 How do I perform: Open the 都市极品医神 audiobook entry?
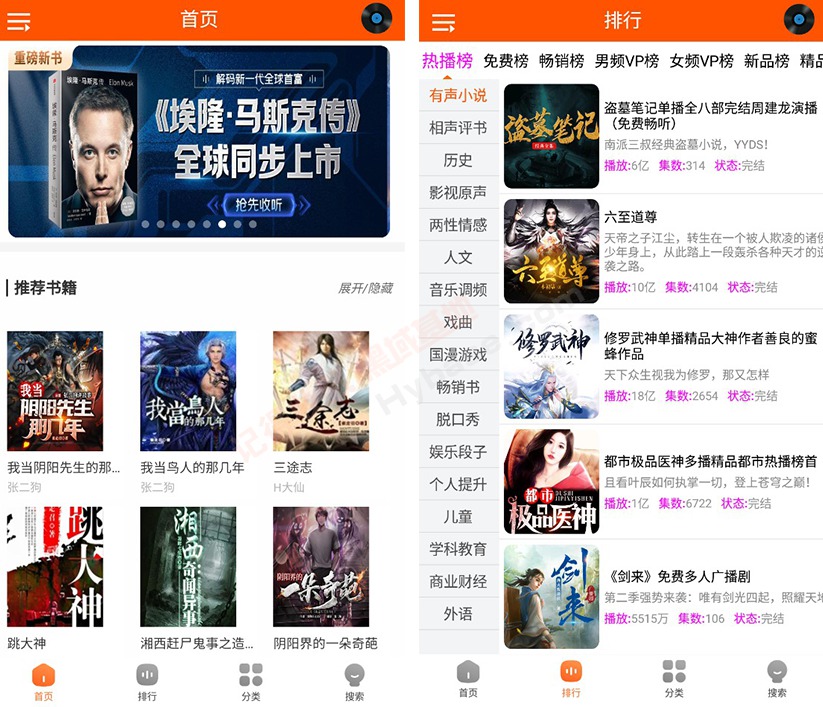pyautogui.click(x=660, y=481)
